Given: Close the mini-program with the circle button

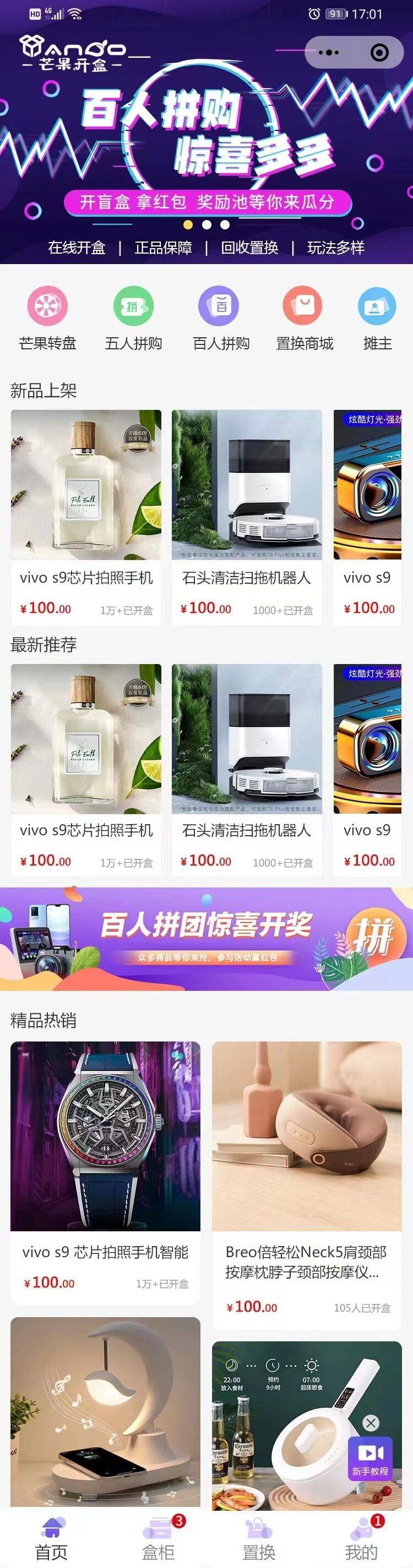Looking at the screenshot, I should pyautogui.click(x=379, y=53).
